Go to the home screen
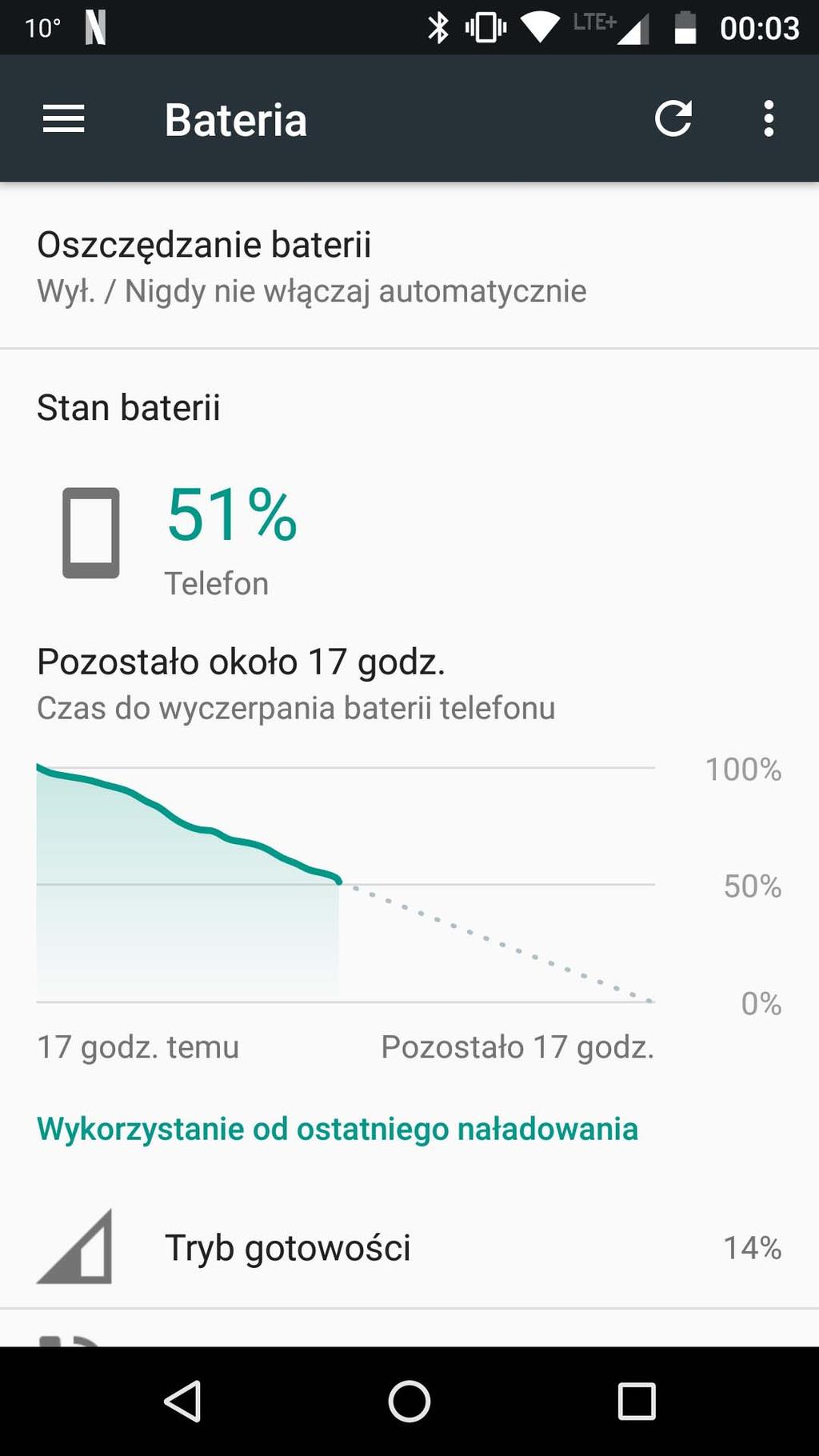 [409, 1401]
